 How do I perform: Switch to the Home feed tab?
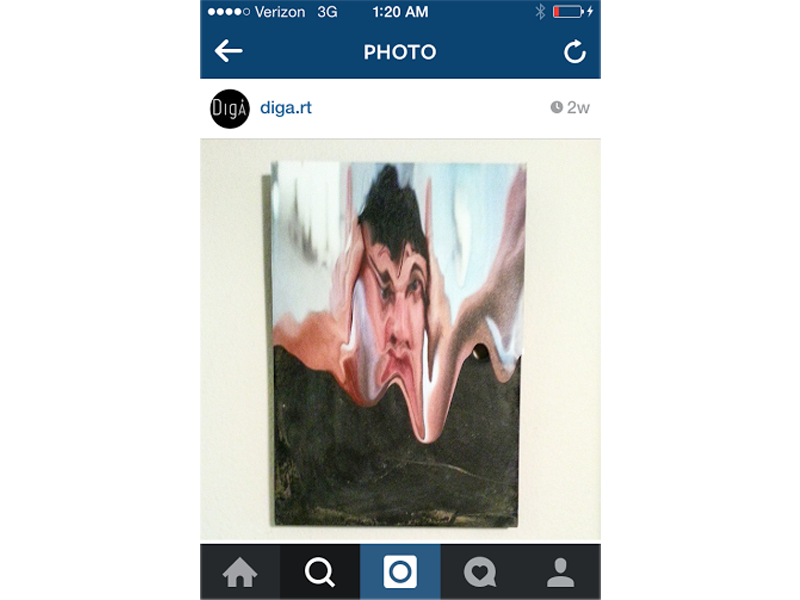point(240,572)
